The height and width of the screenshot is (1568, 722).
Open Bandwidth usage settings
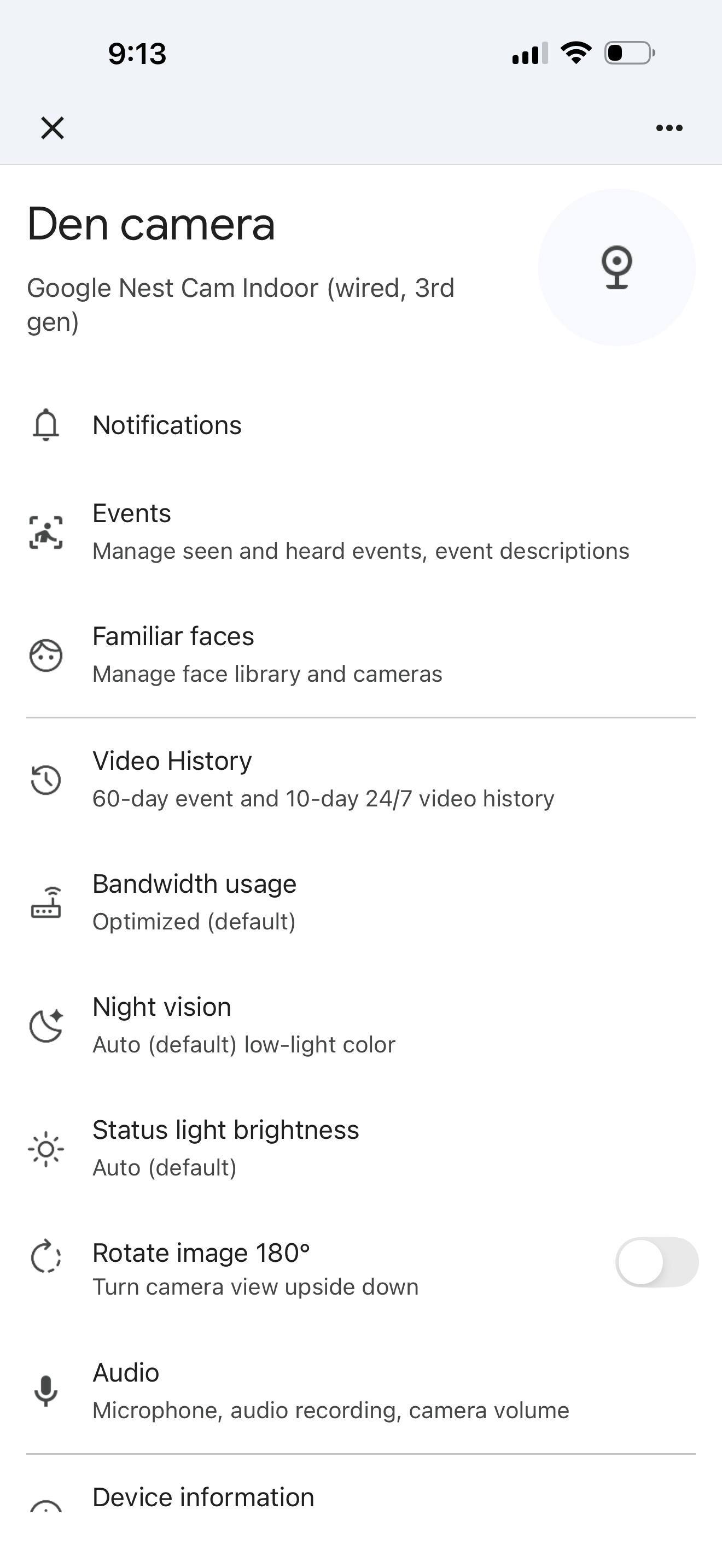pyautogui.click(x=195, y=902)
